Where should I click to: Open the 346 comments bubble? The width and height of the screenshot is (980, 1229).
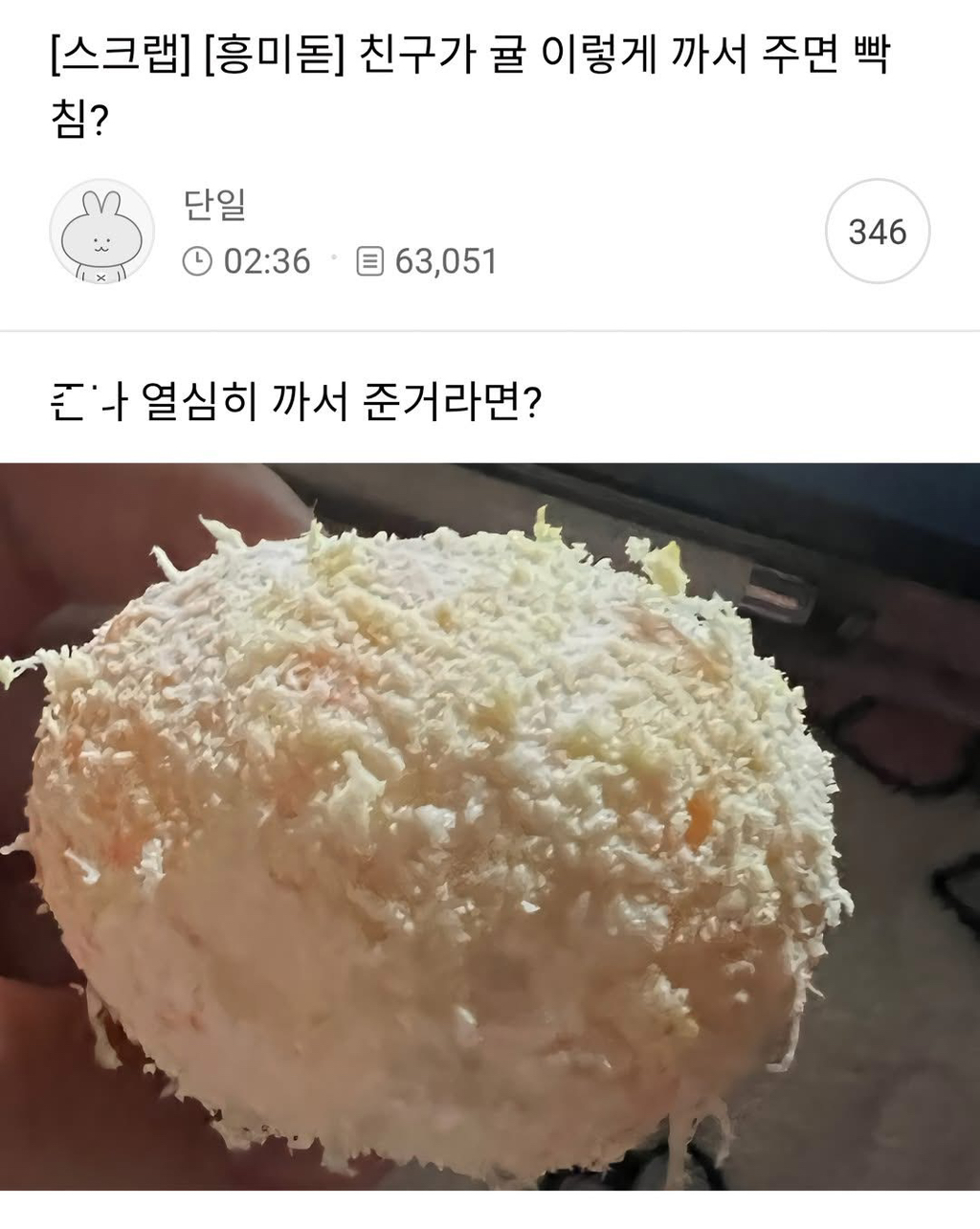(877, 232)
